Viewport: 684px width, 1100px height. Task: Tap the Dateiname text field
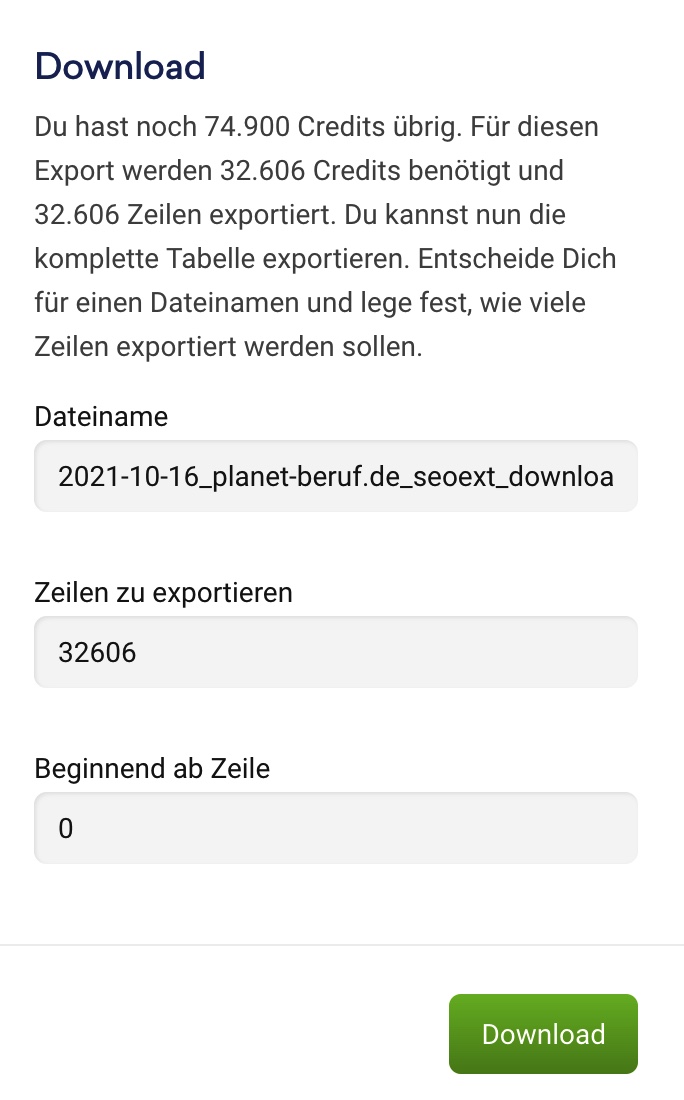[335, 476]
